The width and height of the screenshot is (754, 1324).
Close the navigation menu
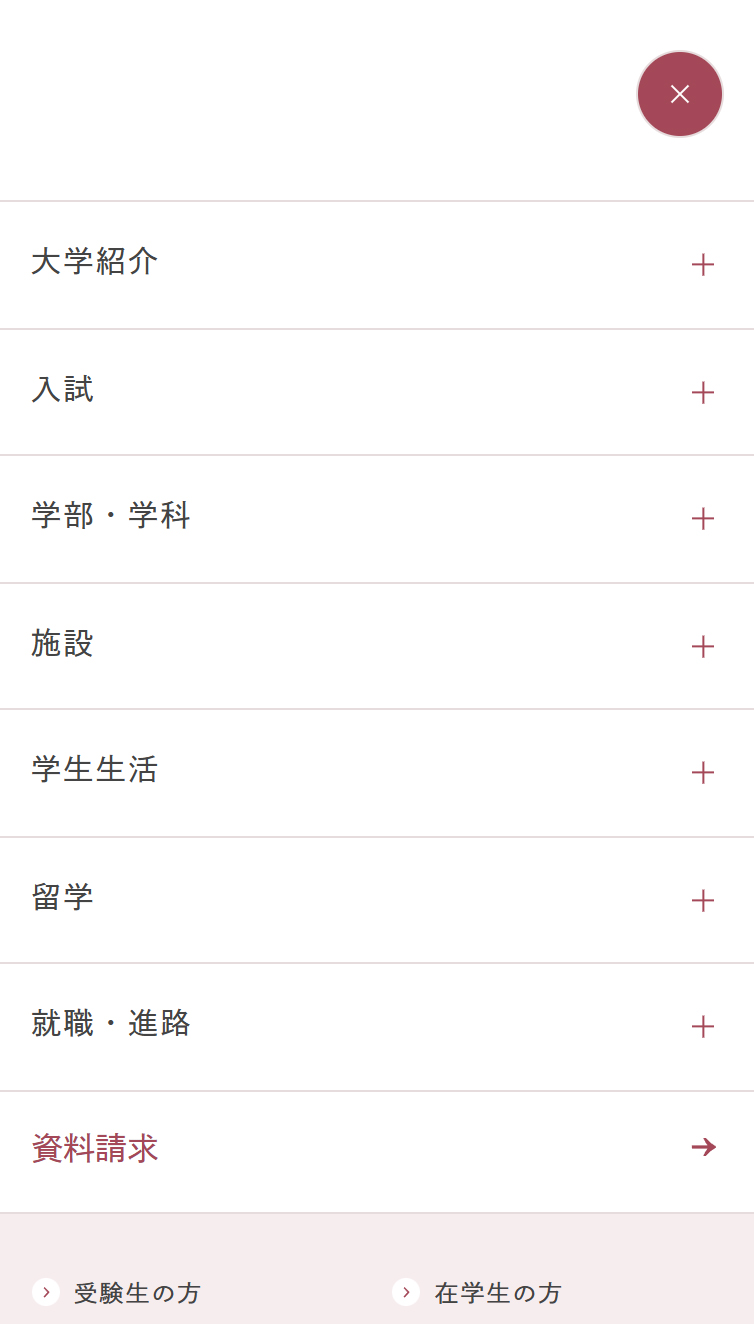(x=680, y=94)
